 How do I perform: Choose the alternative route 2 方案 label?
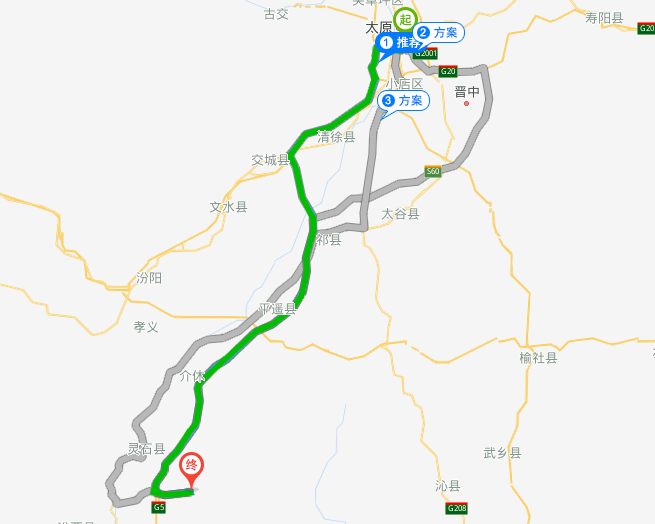(439, 32)
